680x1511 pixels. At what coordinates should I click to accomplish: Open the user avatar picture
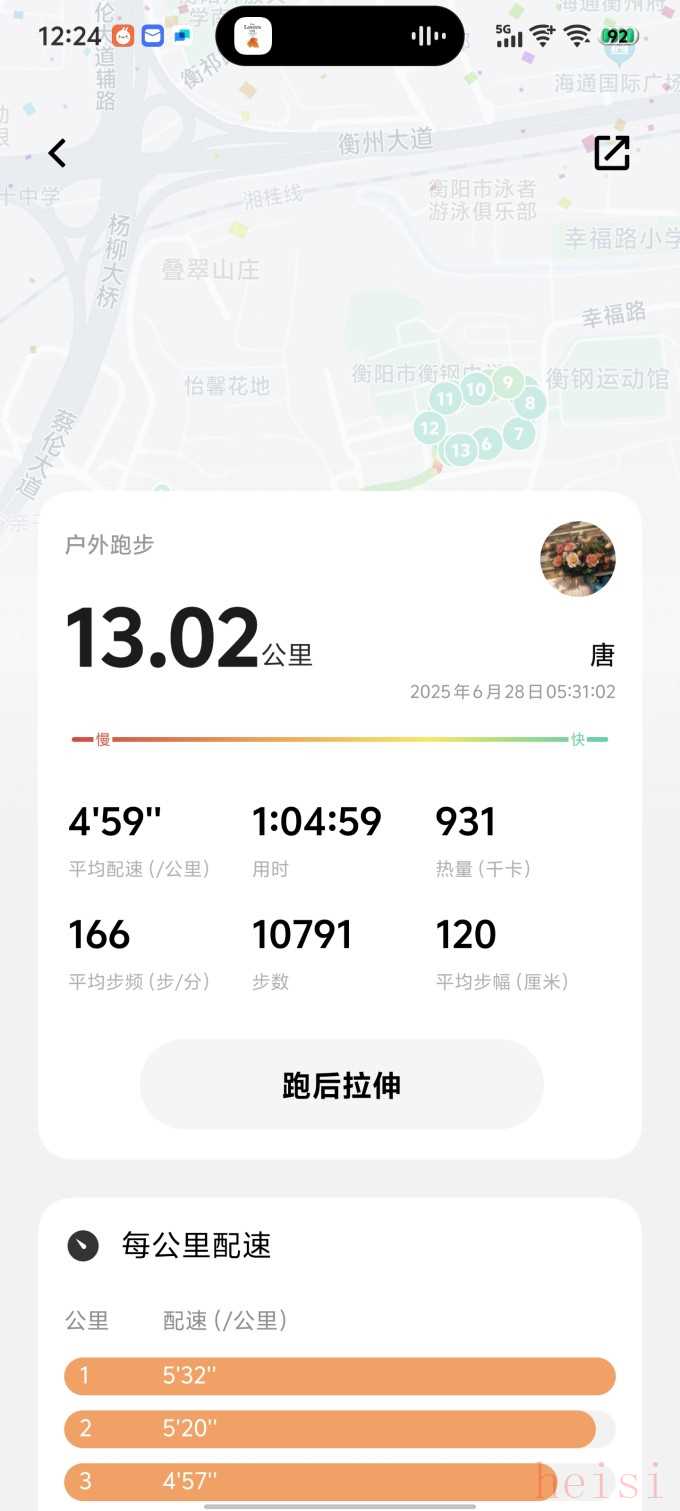(577, 559)
